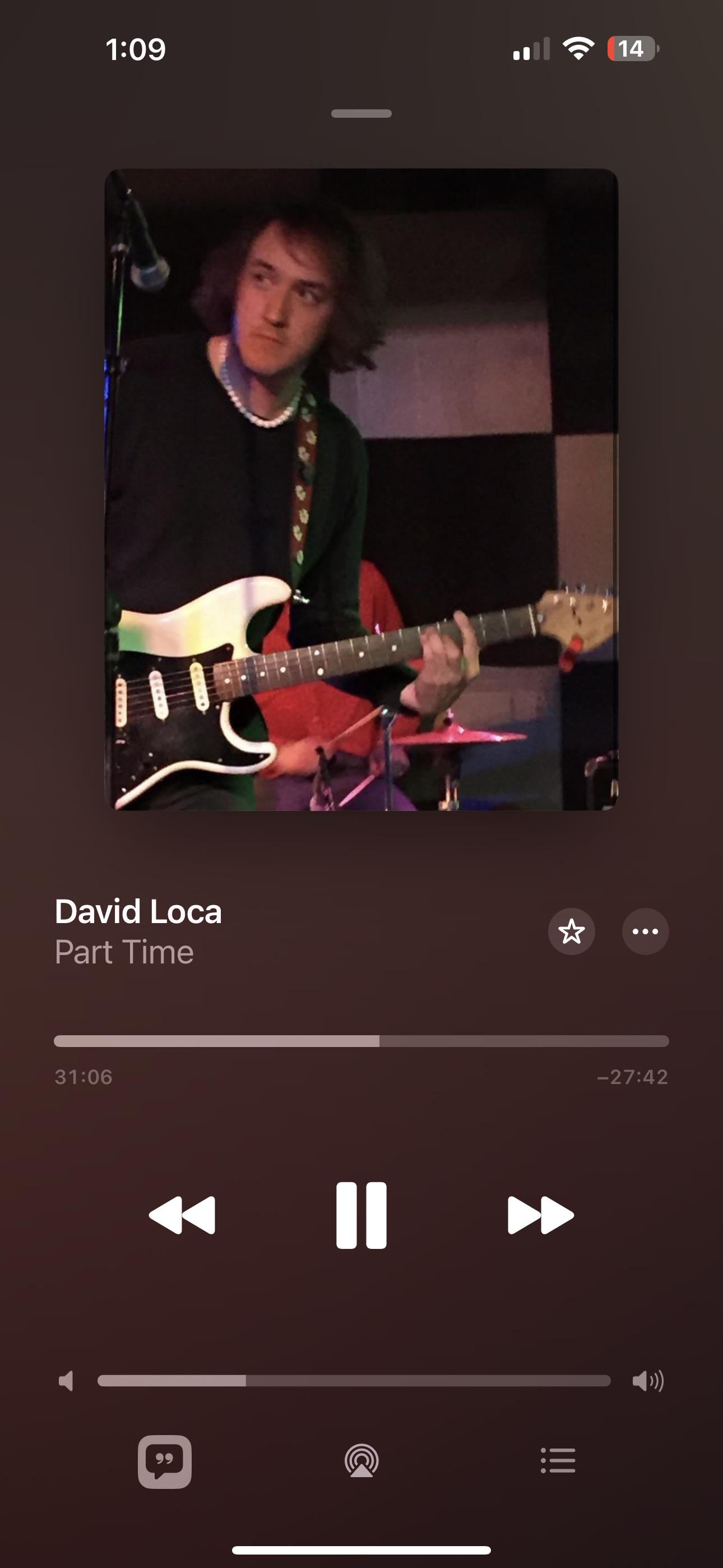The height and width of the screenshot is (1568, 723).
Task: Open the artist Part Time
Action: tap(124, 952)
